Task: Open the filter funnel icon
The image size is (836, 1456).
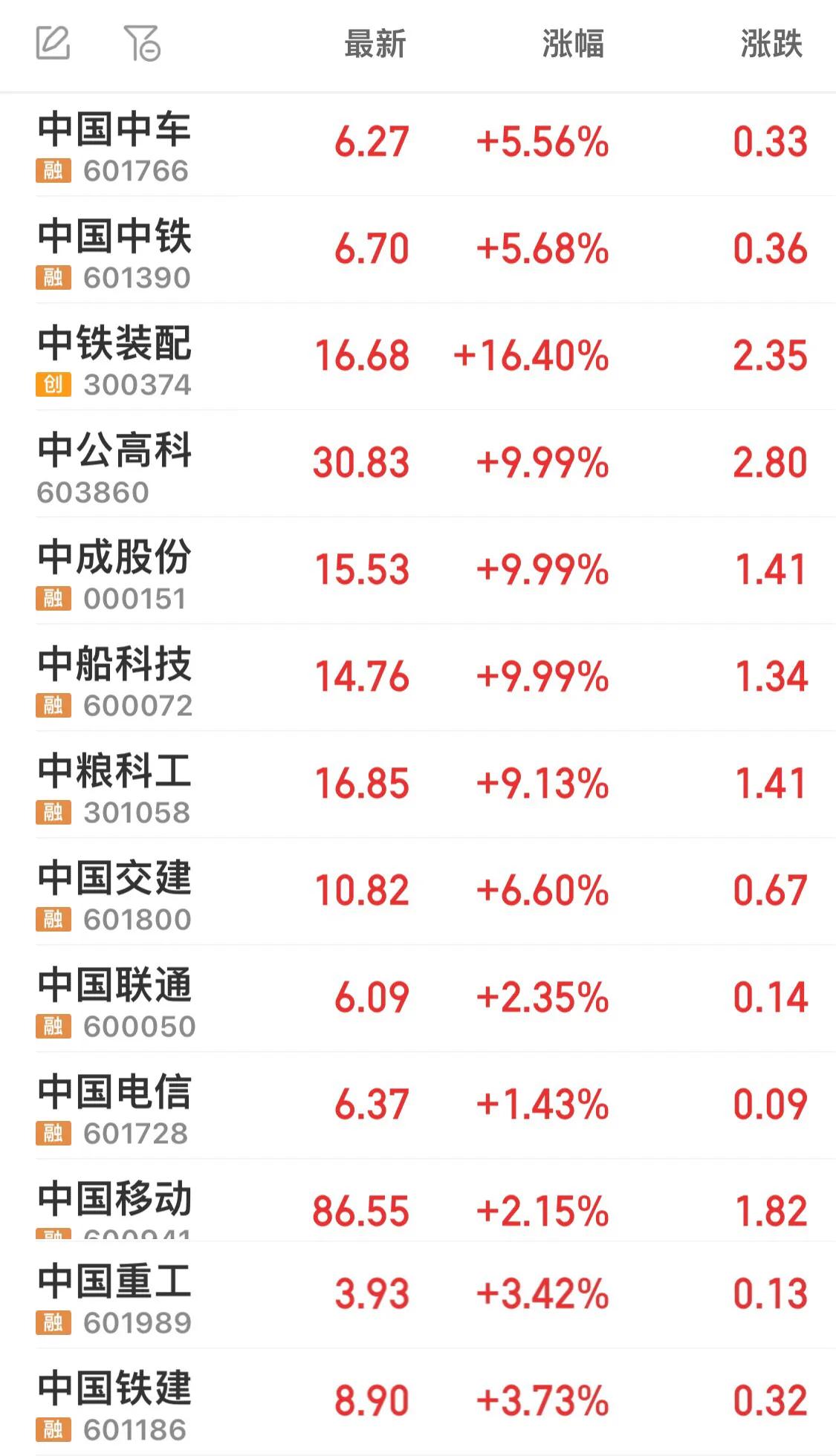Action: [x=142, y=43]
